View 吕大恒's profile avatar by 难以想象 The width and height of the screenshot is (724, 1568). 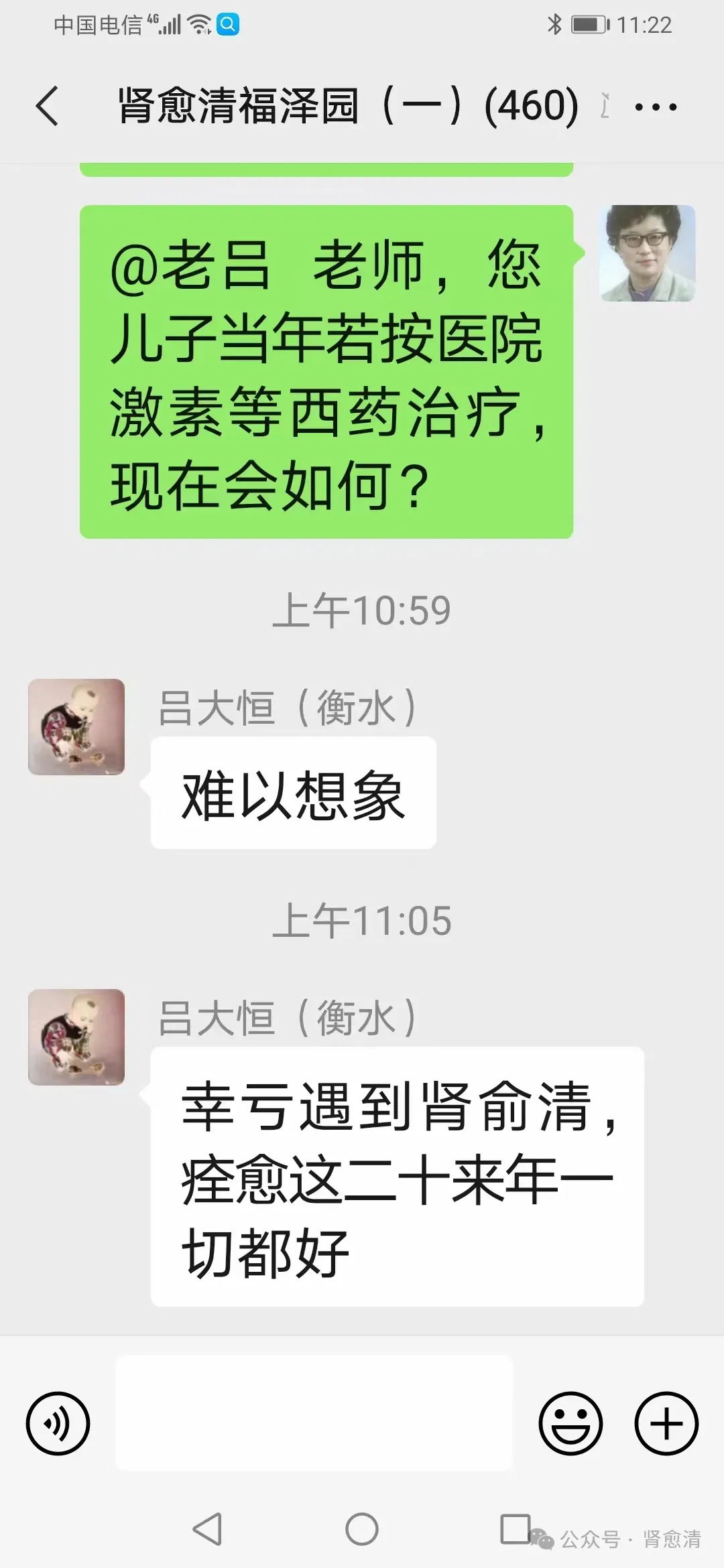pyautogui.click(x=76, y=727)
